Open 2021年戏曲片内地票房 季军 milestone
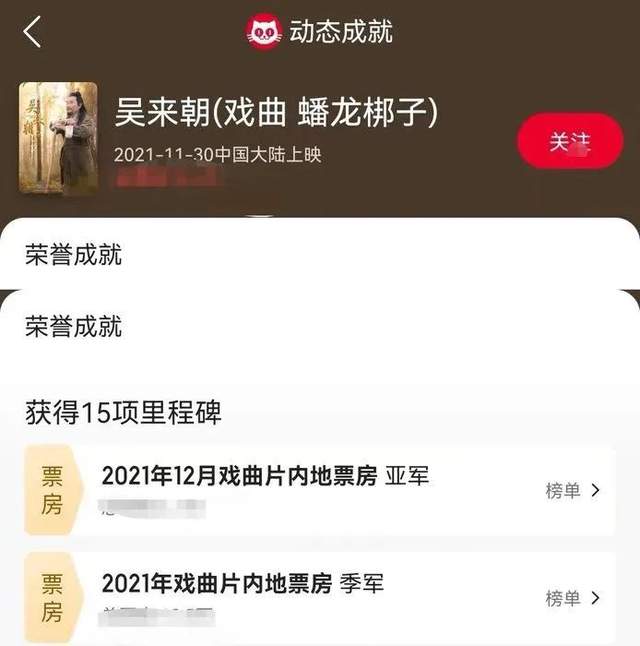Image resolution: width=640 pixels, height=646 pixels. coord(320,597)
